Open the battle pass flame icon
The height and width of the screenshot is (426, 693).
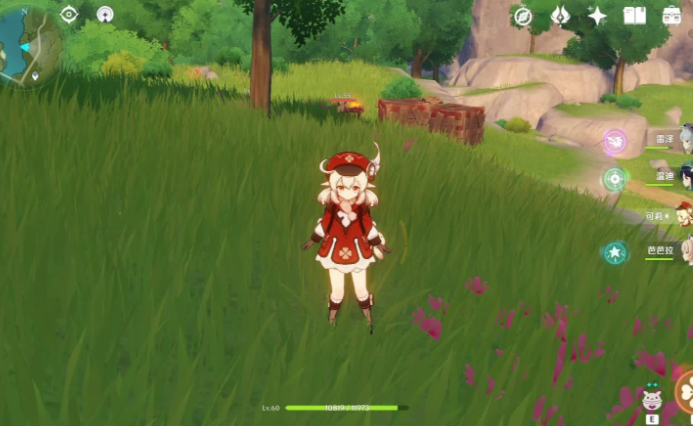(x=560, y=15)
